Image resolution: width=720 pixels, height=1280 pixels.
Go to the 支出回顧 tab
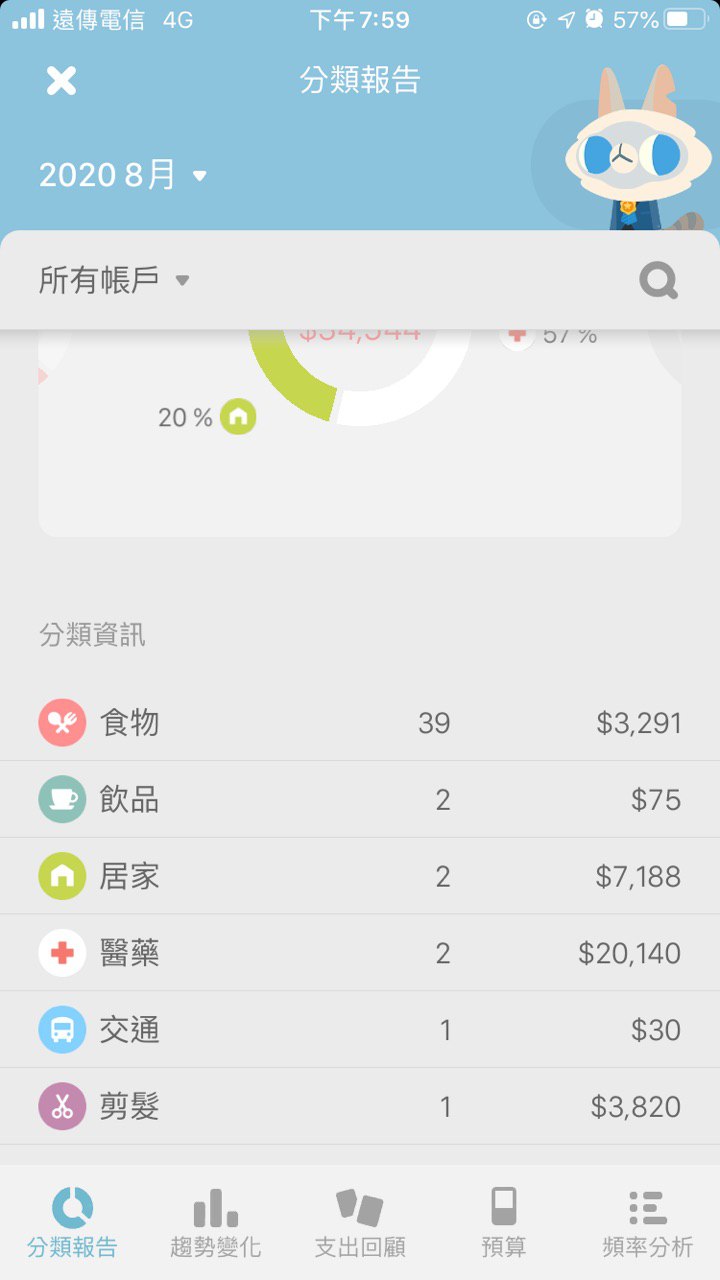pyautogui.click(x=360, y=1222)
